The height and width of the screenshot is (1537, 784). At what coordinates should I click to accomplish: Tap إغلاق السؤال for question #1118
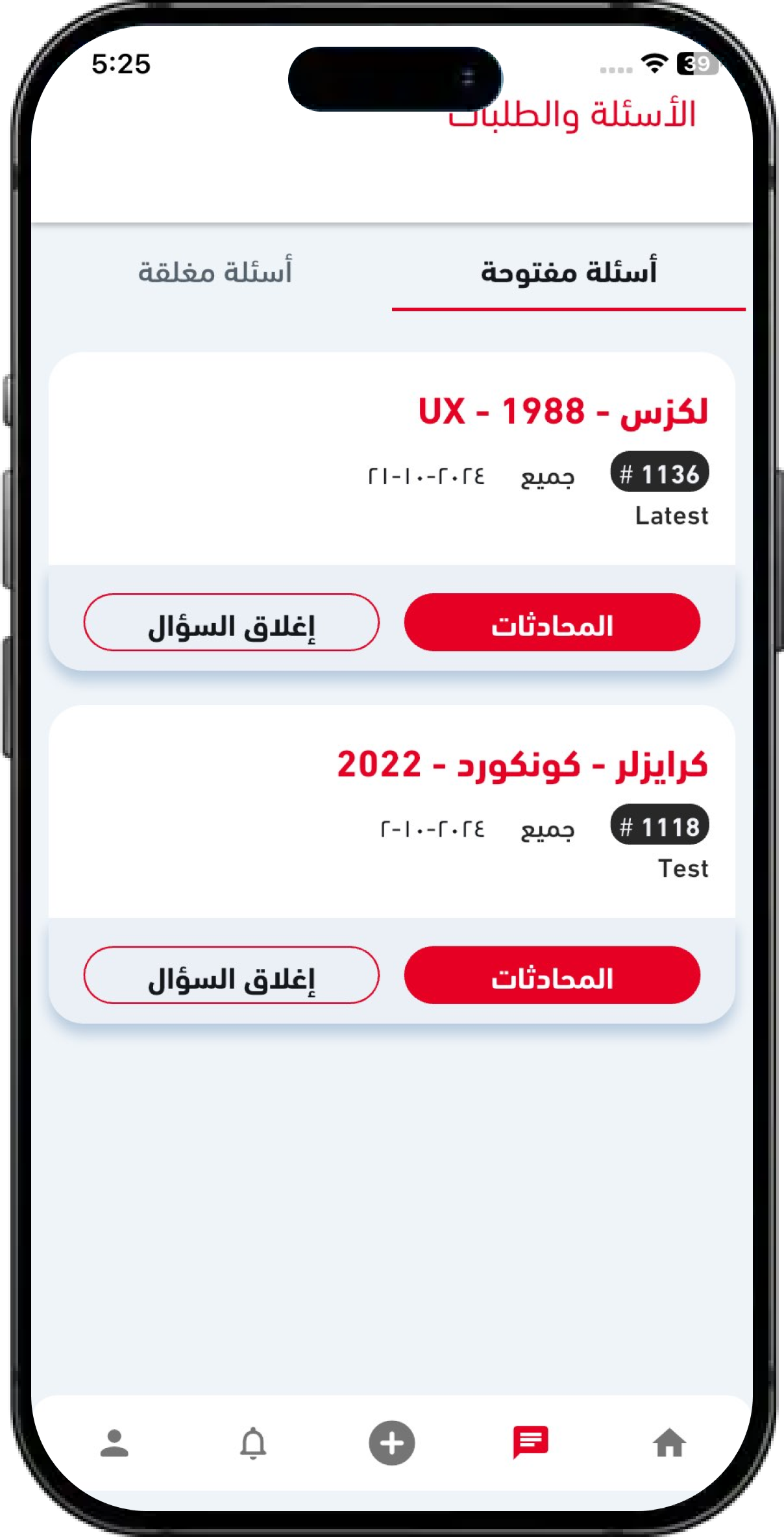pos(231,975)
